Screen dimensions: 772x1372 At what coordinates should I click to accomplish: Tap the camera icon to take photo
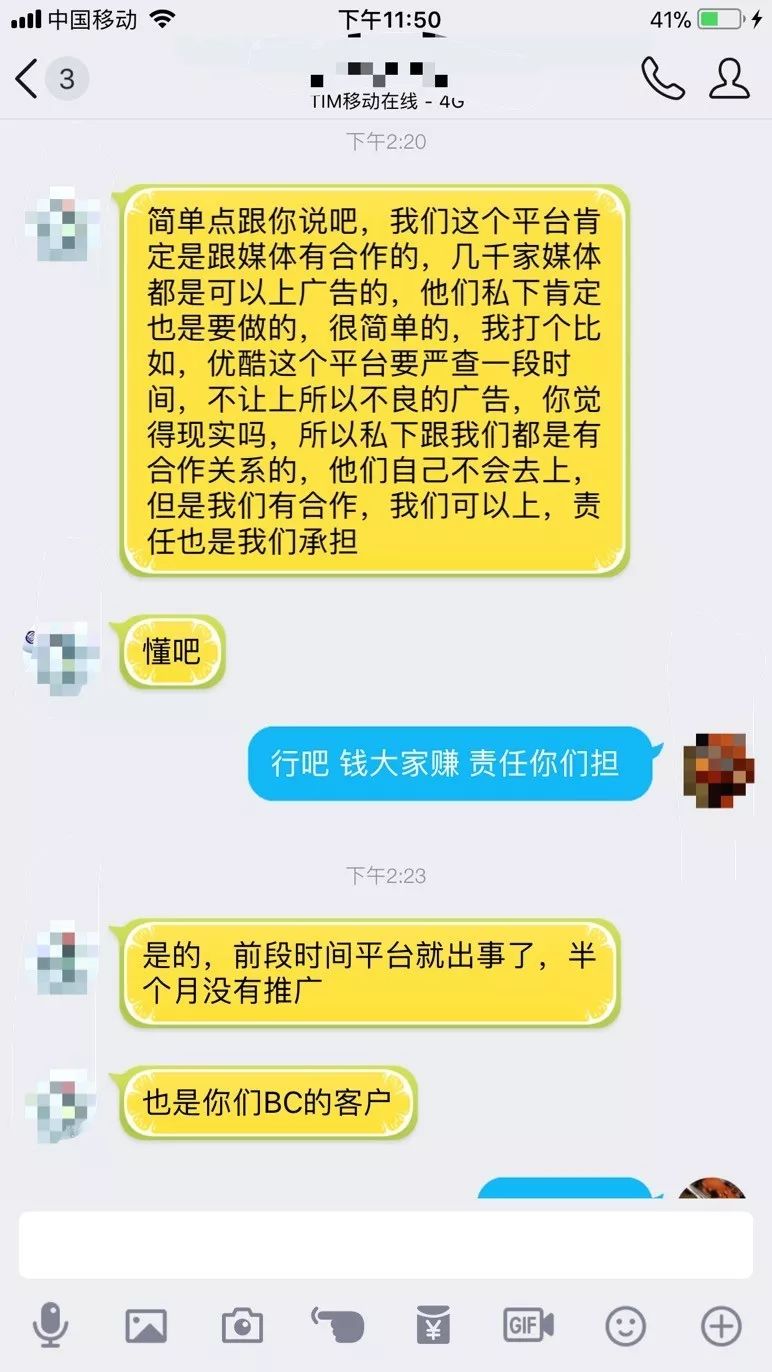(240, 1325)
